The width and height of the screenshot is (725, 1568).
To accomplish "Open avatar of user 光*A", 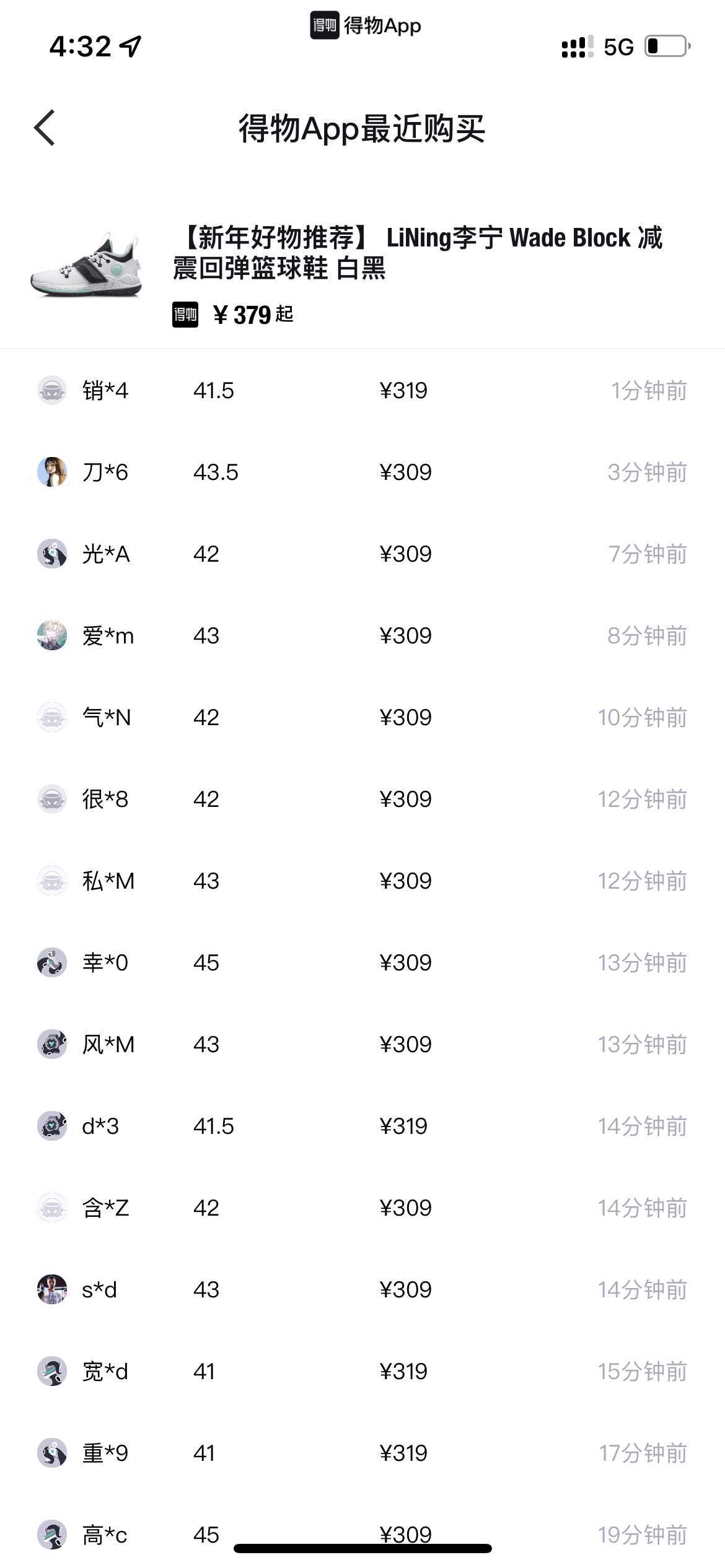I will pos(52,554).
